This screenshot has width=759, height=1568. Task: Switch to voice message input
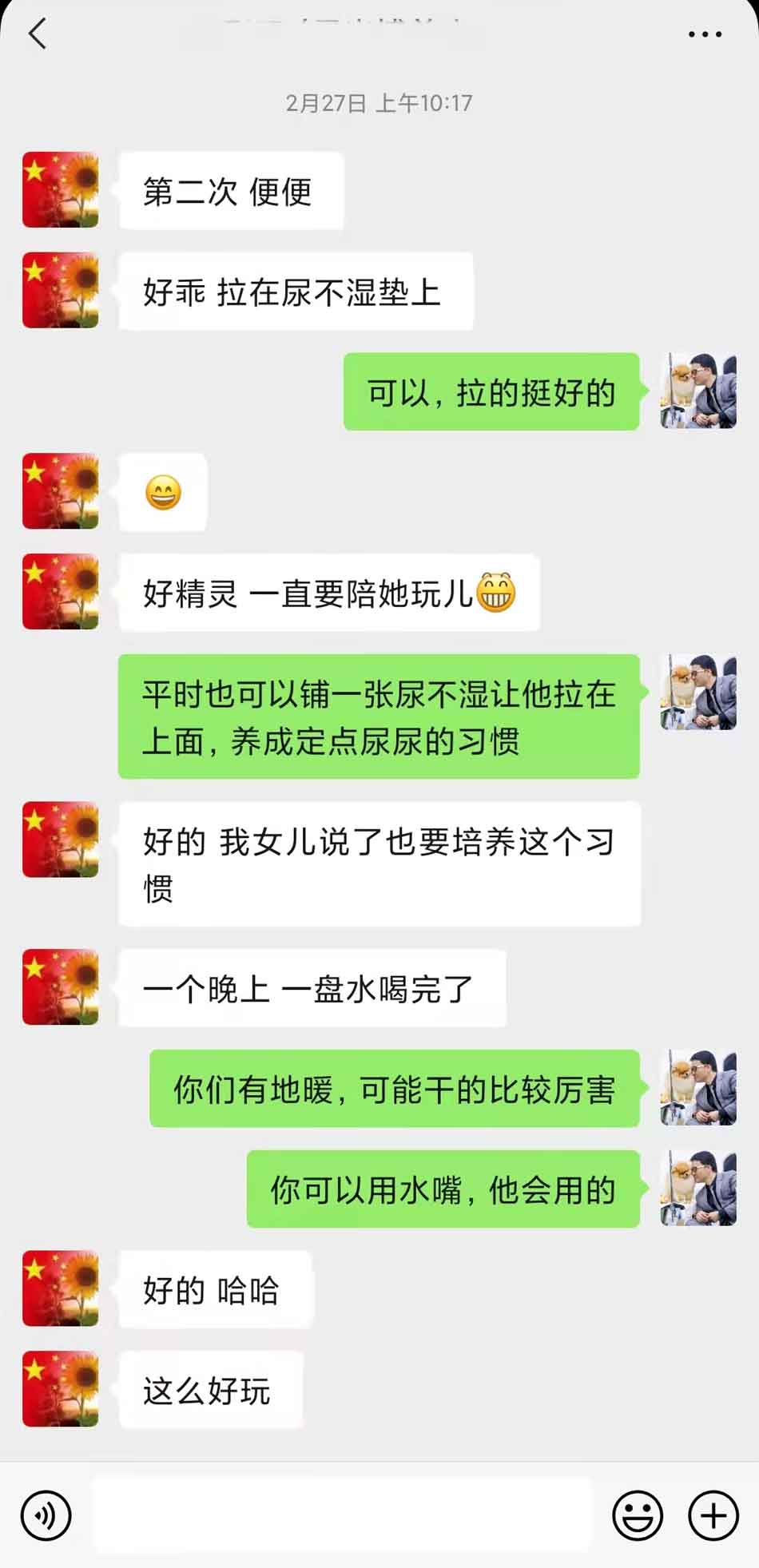[x=46, y=1515]
